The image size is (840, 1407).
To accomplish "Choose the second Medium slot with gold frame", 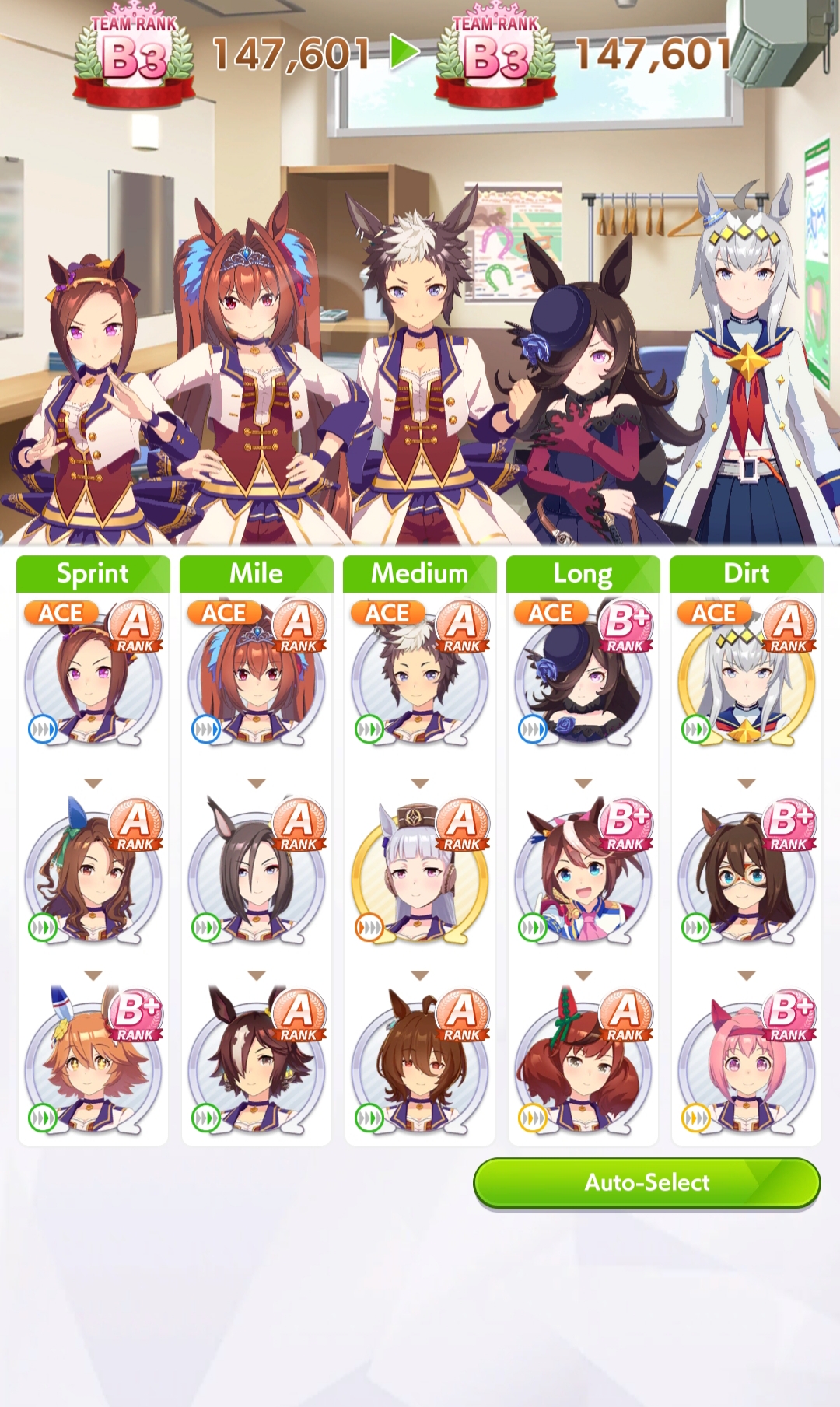I will coord(420,871).
